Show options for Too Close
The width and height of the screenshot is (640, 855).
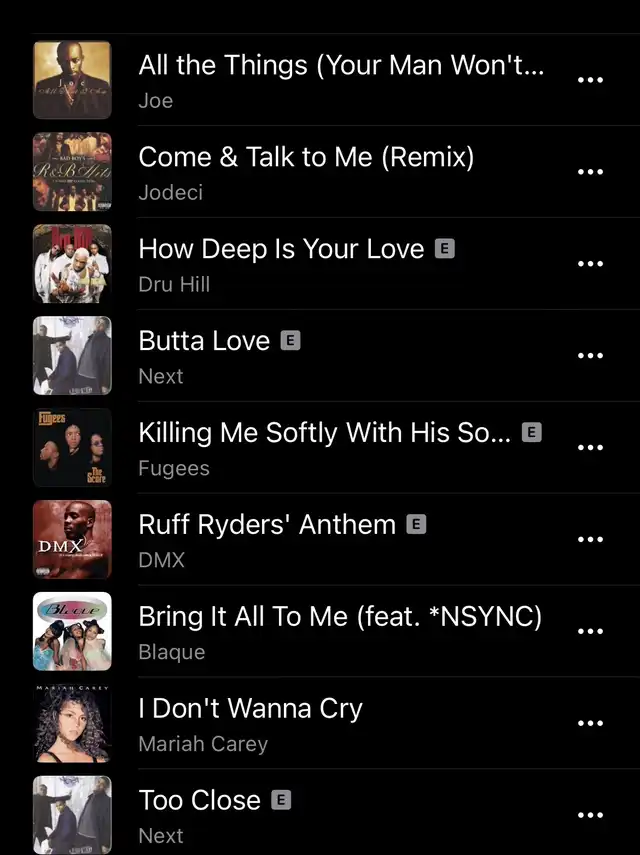(x=591, y=816)
